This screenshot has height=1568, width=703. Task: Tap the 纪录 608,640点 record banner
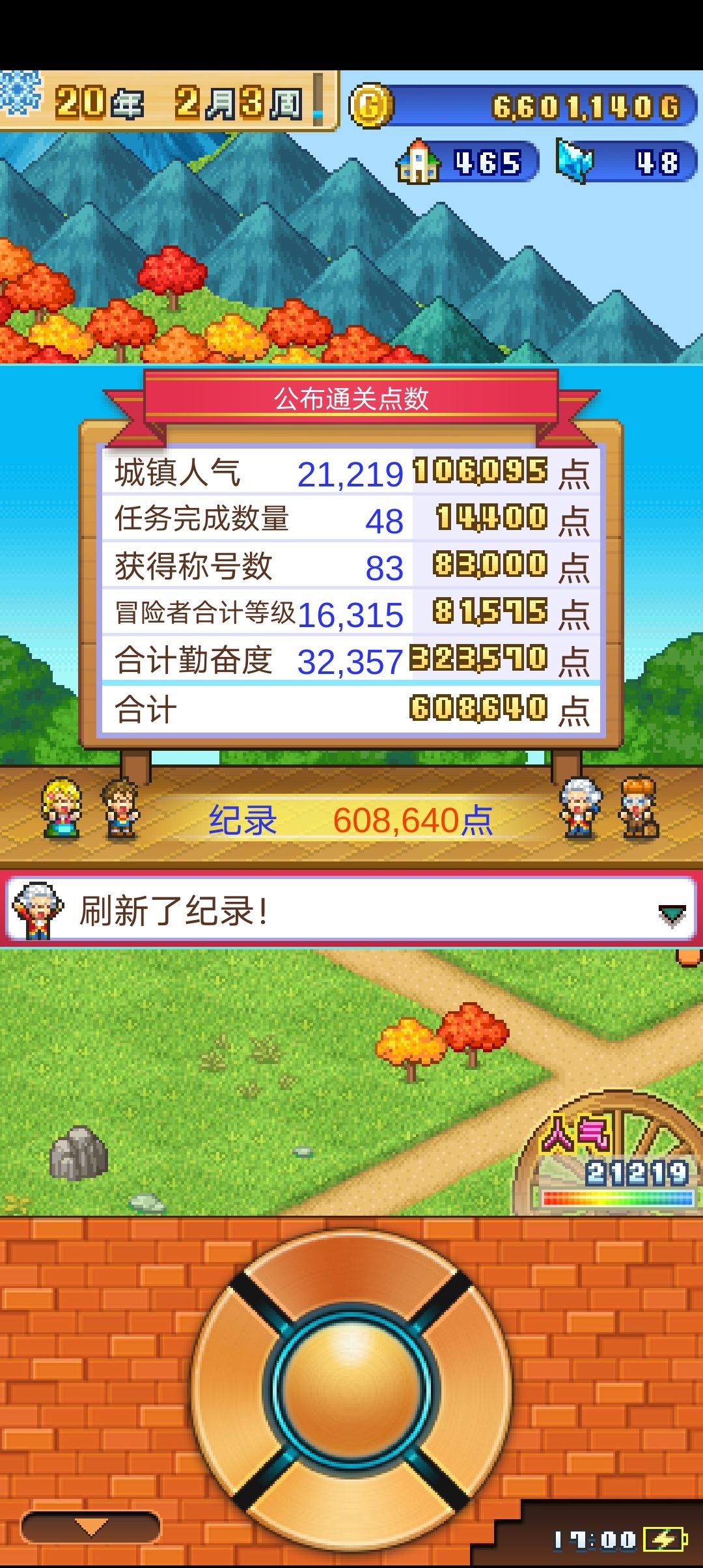click(x=351, y=822)
